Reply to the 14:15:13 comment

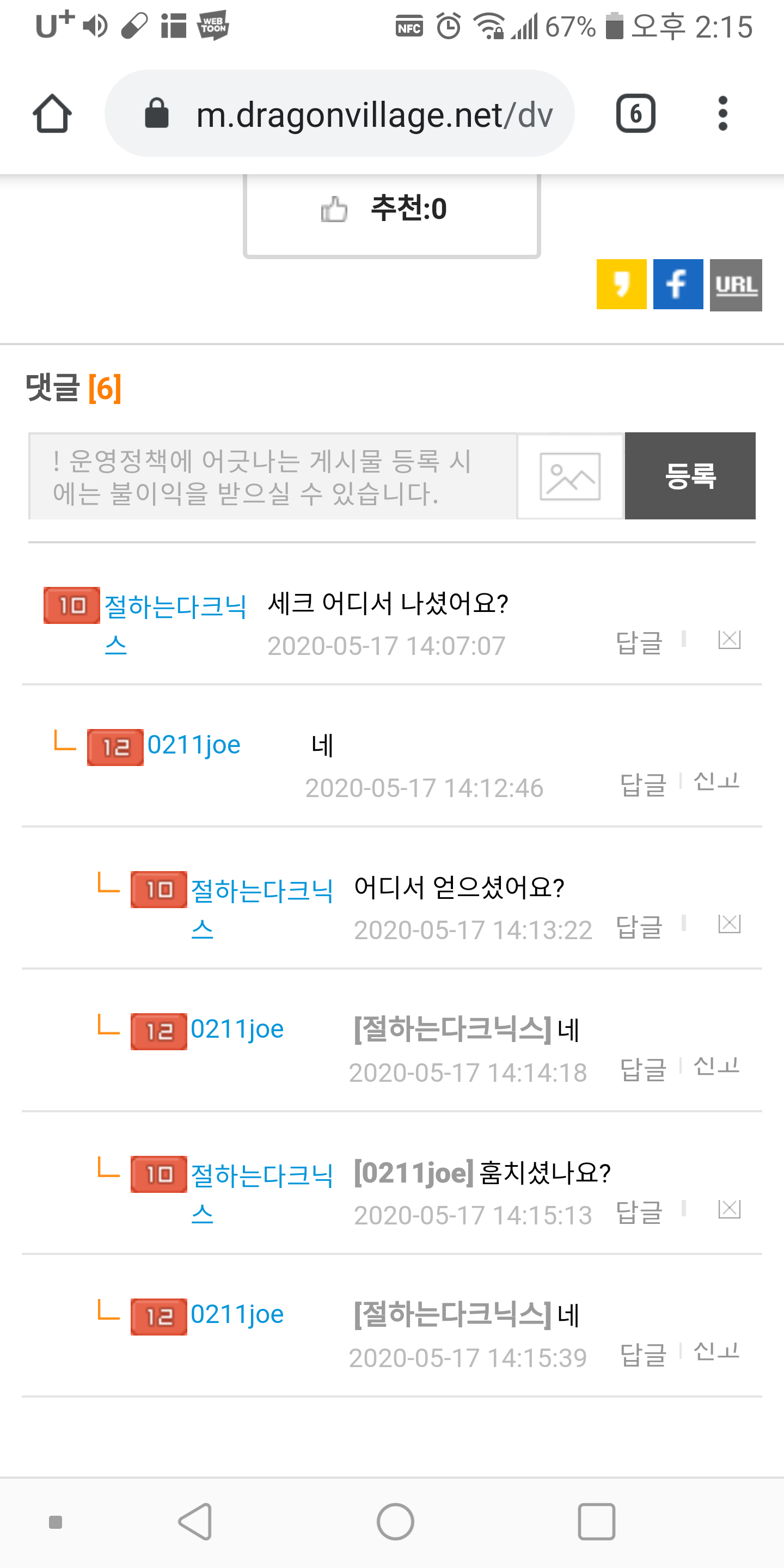point(639,1211)
